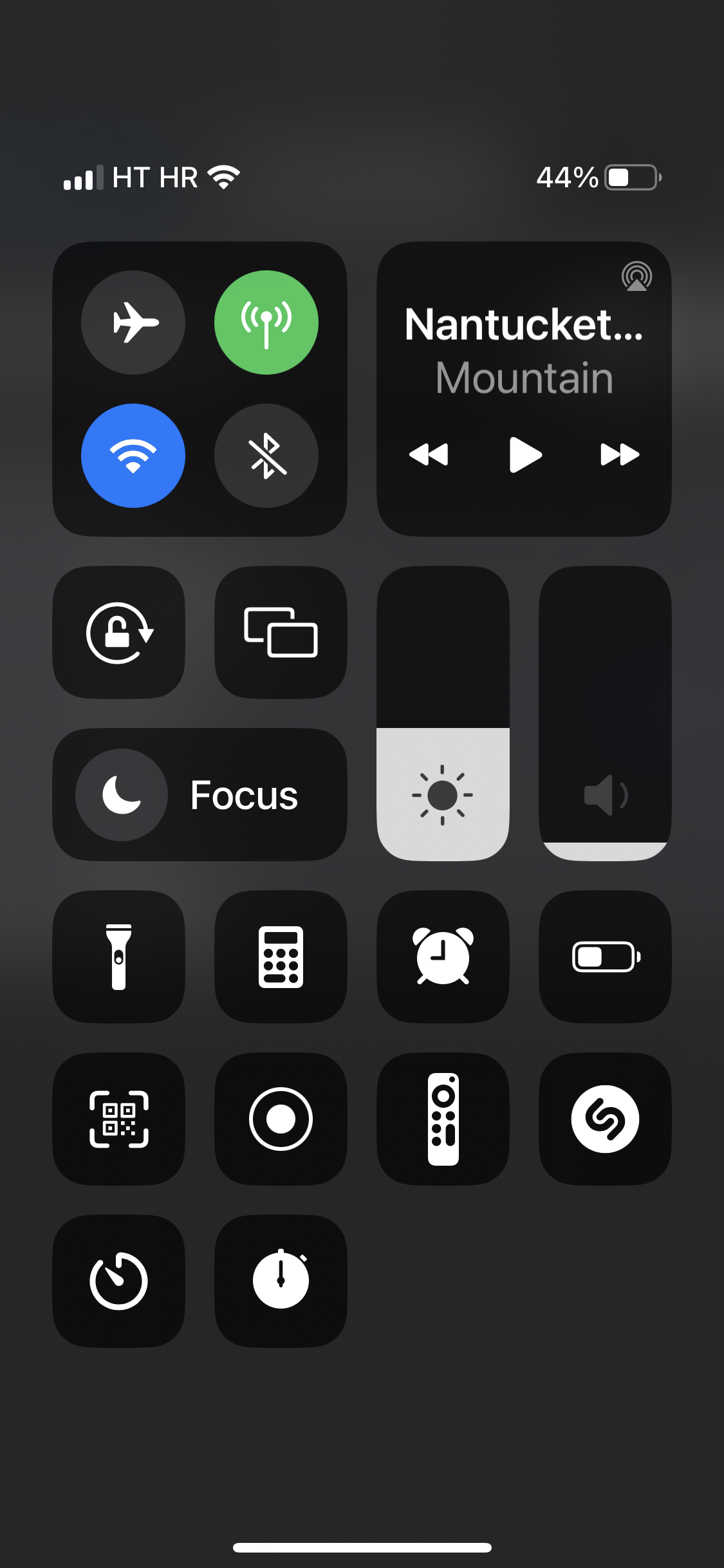This screenshot has height=1568, width=724.
Task: Open the Stopwatch
Action: (281, 1282)
